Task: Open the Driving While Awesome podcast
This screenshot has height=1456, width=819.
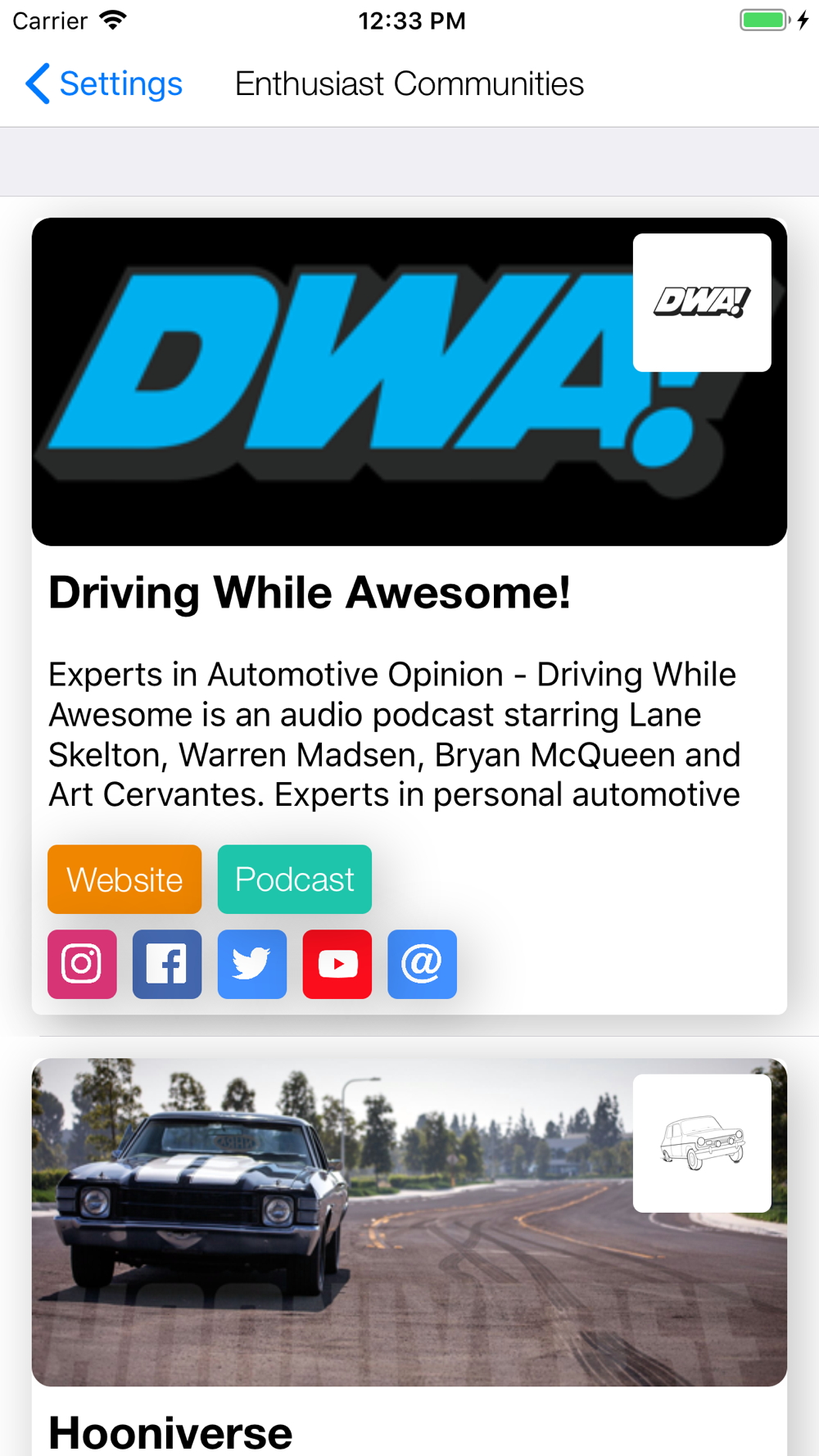Action: (x=295, y=879)
